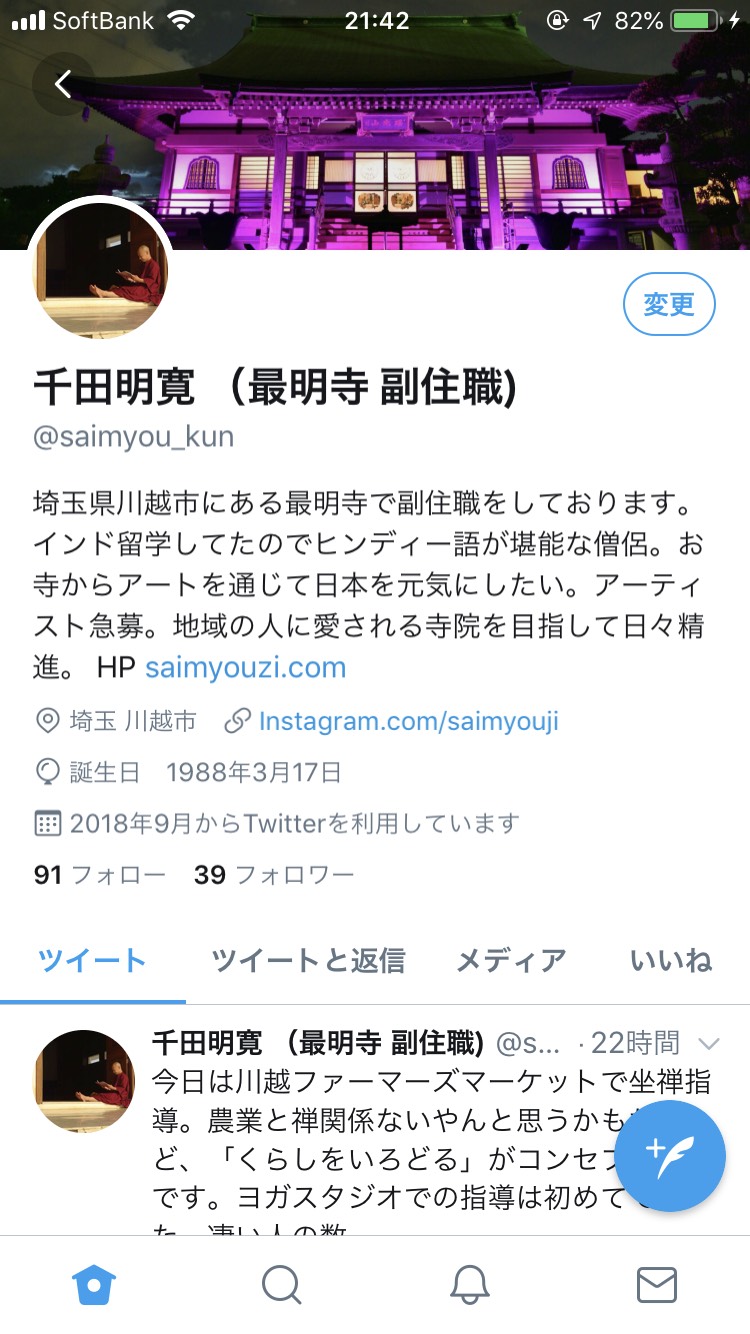This screenshot has height=1334, width=750.
Task: Switch to the メディア tab
Action: [x=511, y=961]
